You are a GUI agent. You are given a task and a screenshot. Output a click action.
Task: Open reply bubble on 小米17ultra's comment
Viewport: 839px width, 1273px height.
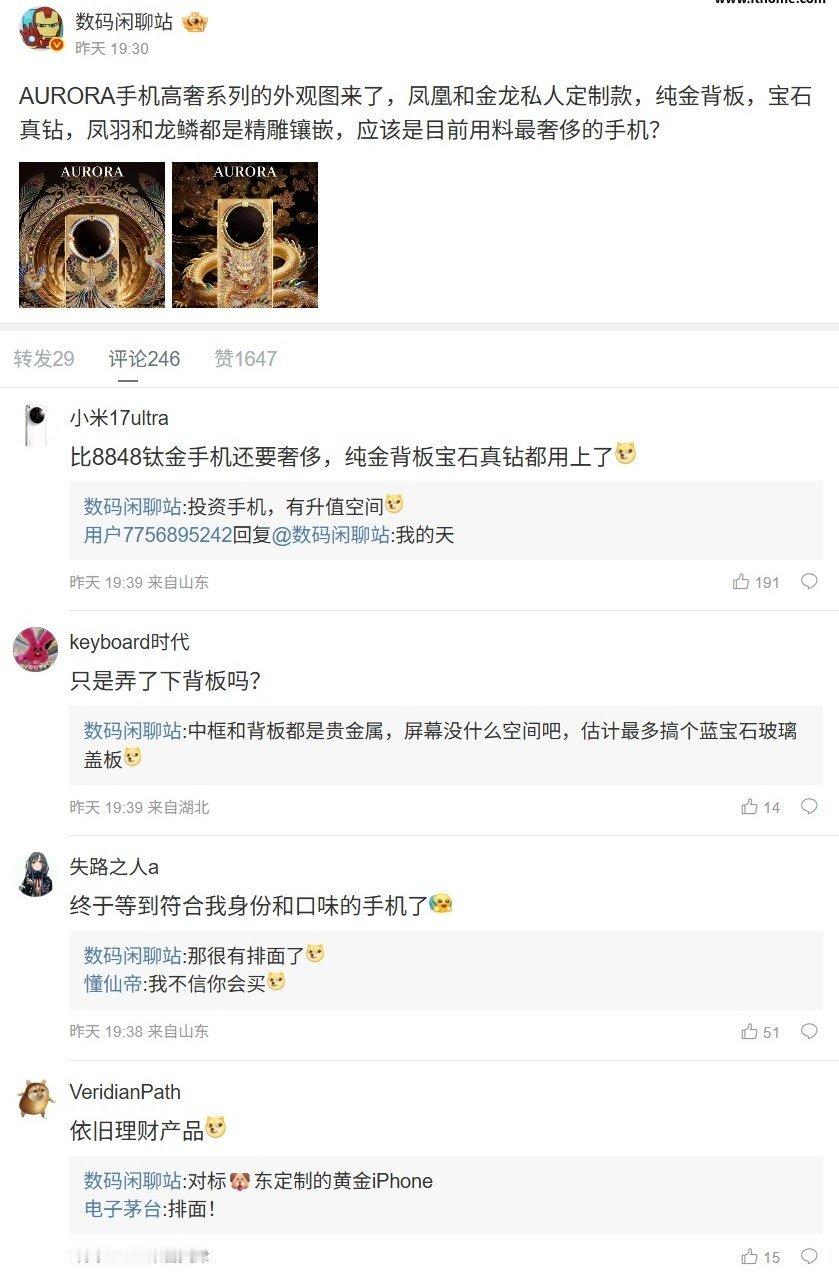tap(810, 581)
